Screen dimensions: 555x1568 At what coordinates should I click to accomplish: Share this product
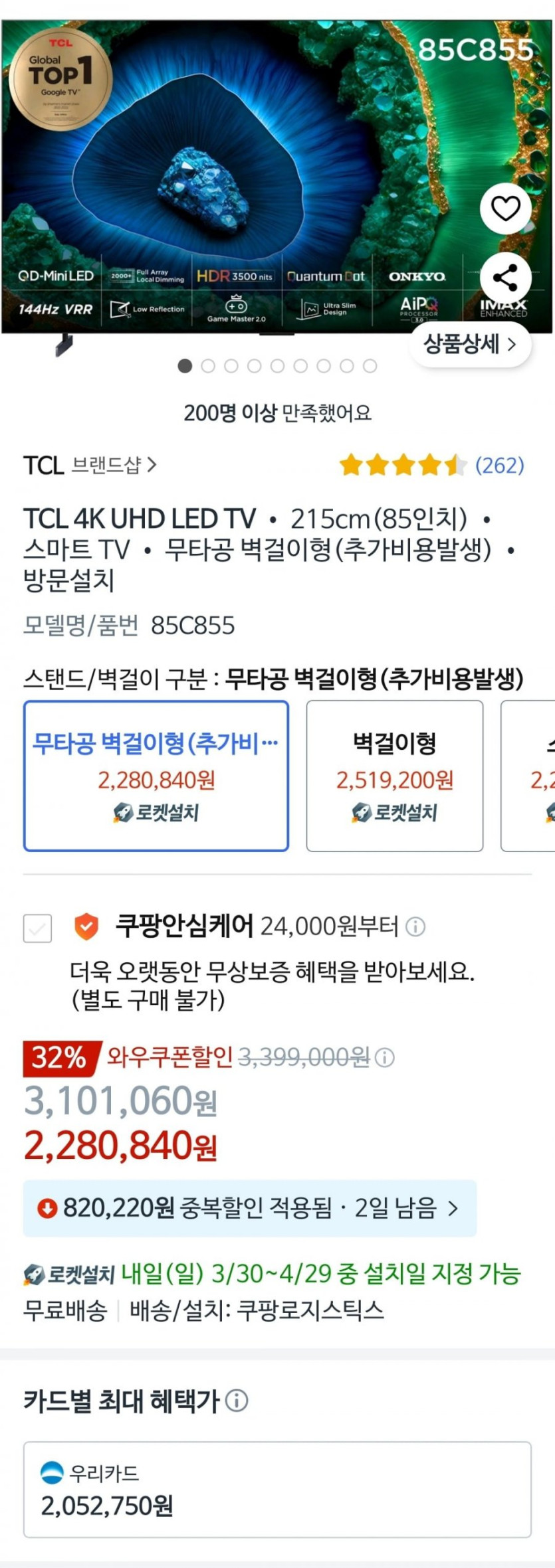pos(505,277)
